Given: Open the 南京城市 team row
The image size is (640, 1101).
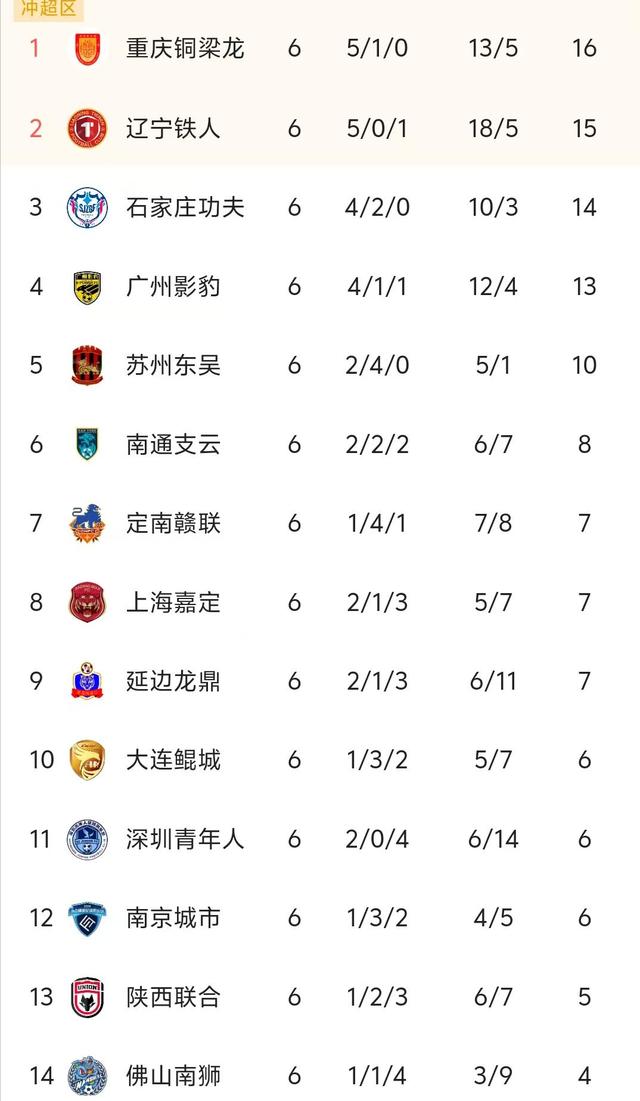Looking at the screenshot, I should point(172,918).
